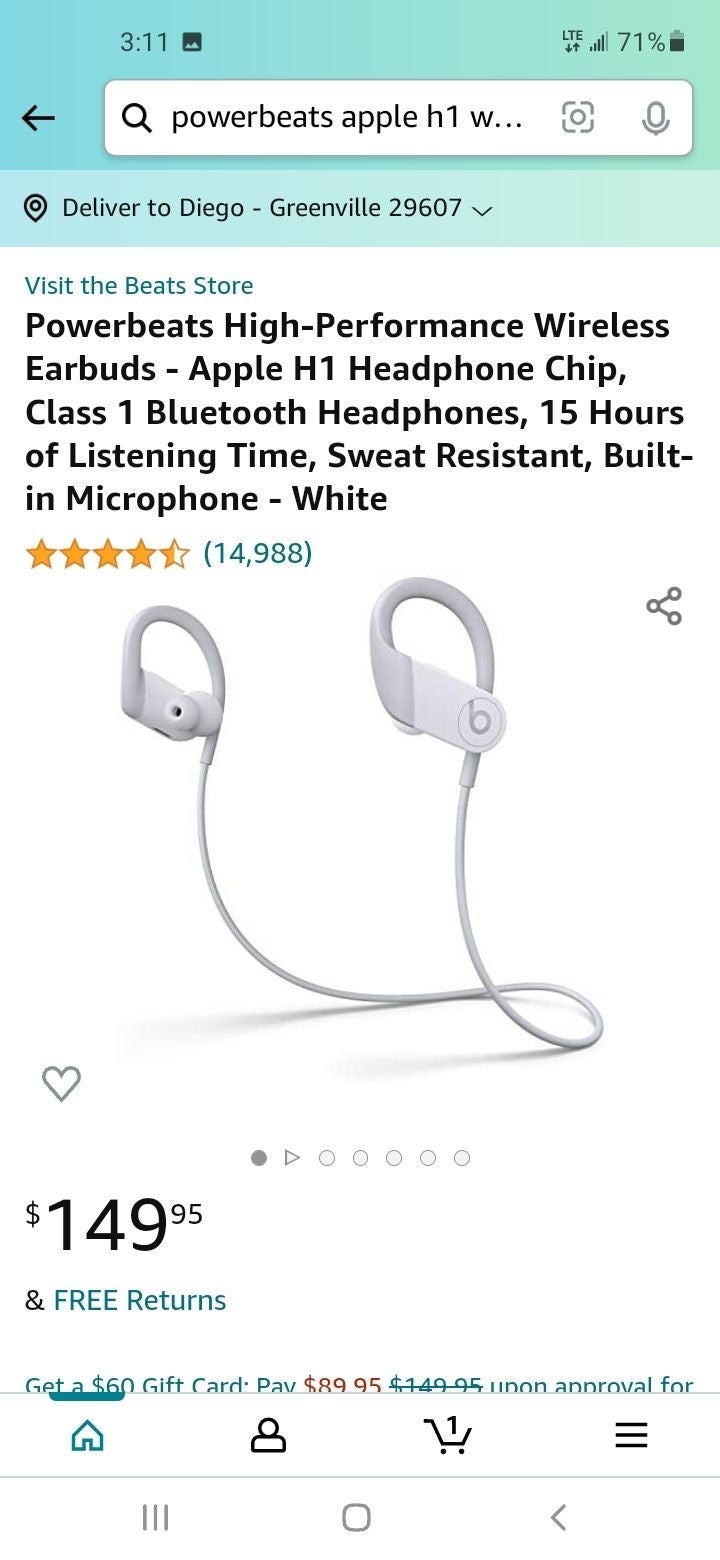Viewport: 720px width, 1560px height.
Task: Share this Powerbeats product
Action: click(664, 606)
